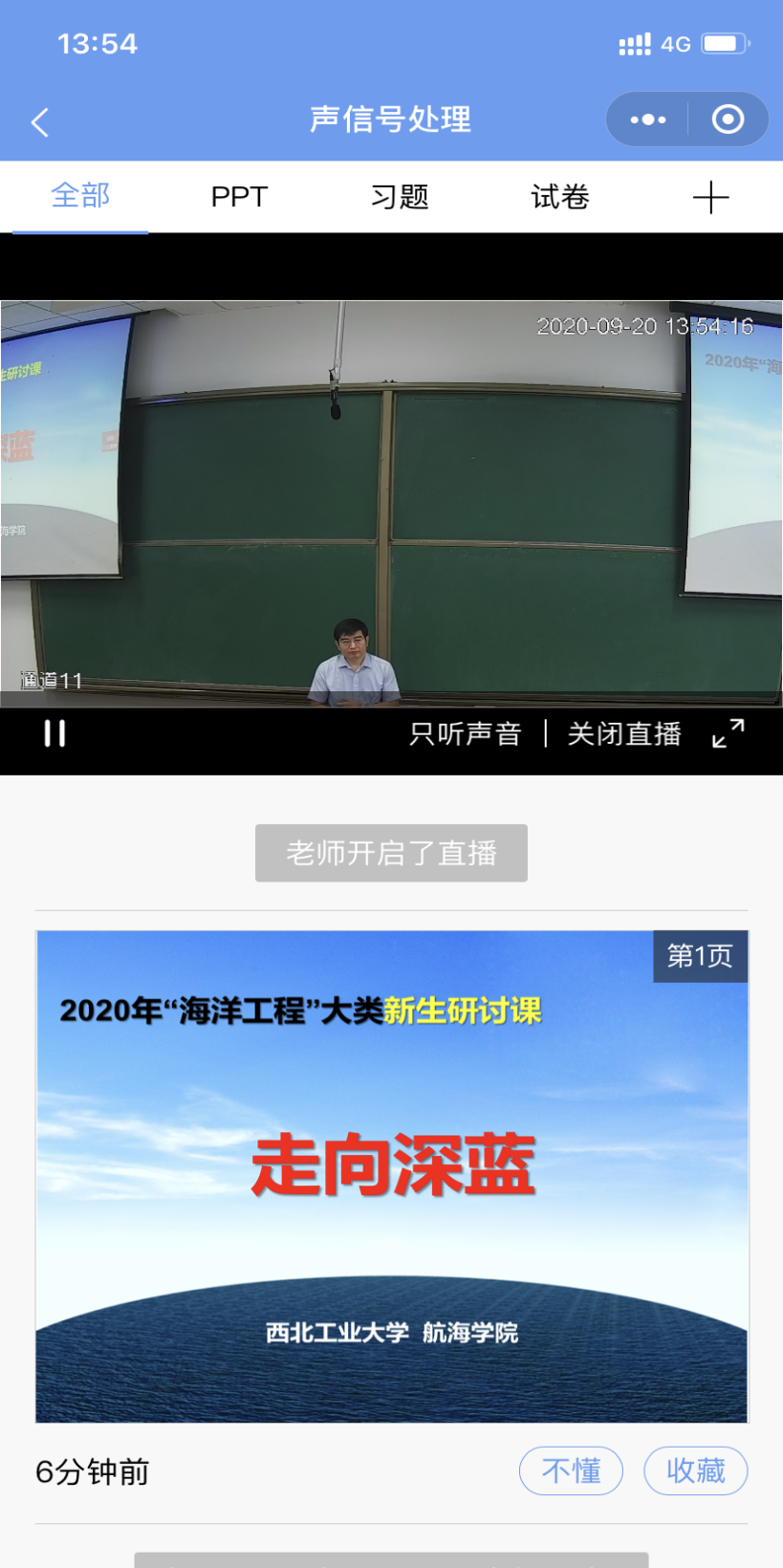
Task: Tap 收藏 to save this slide
Action: (x=695, y=1470)
